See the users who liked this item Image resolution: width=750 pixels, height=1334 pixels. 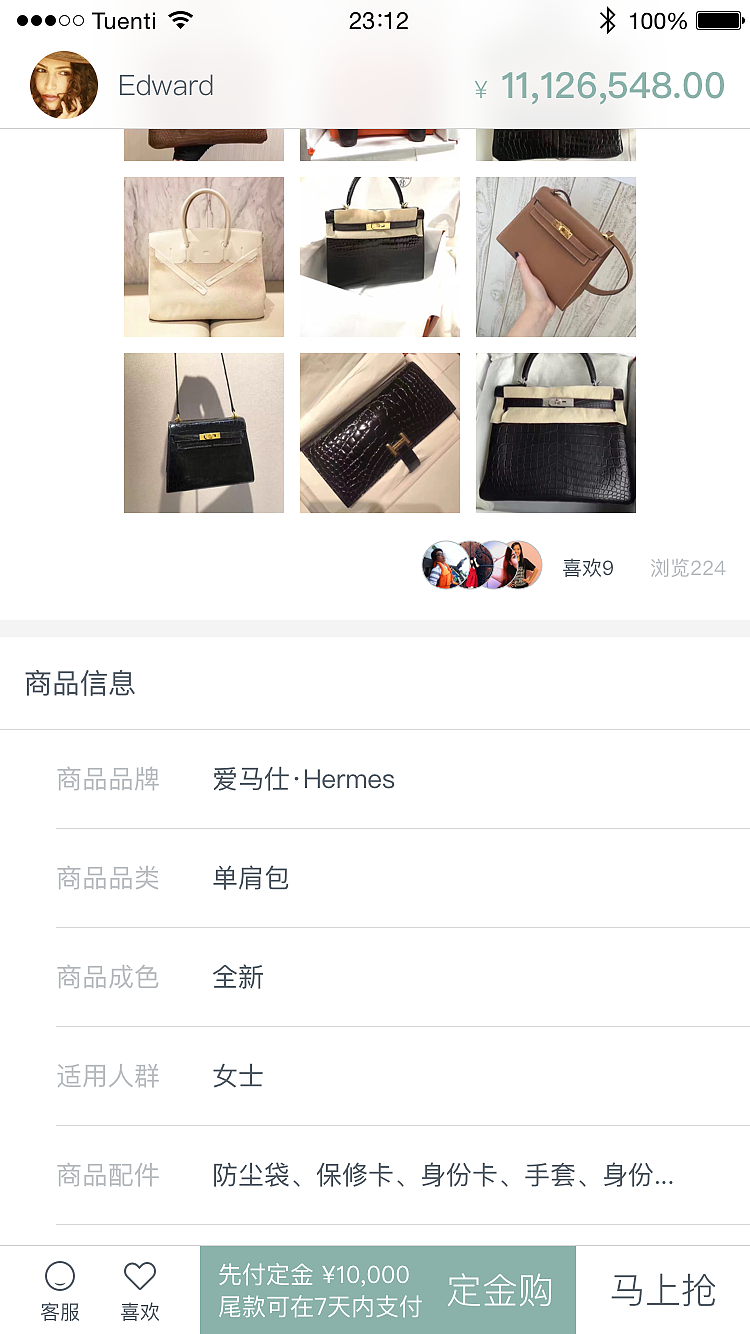[x=482, y=566]
